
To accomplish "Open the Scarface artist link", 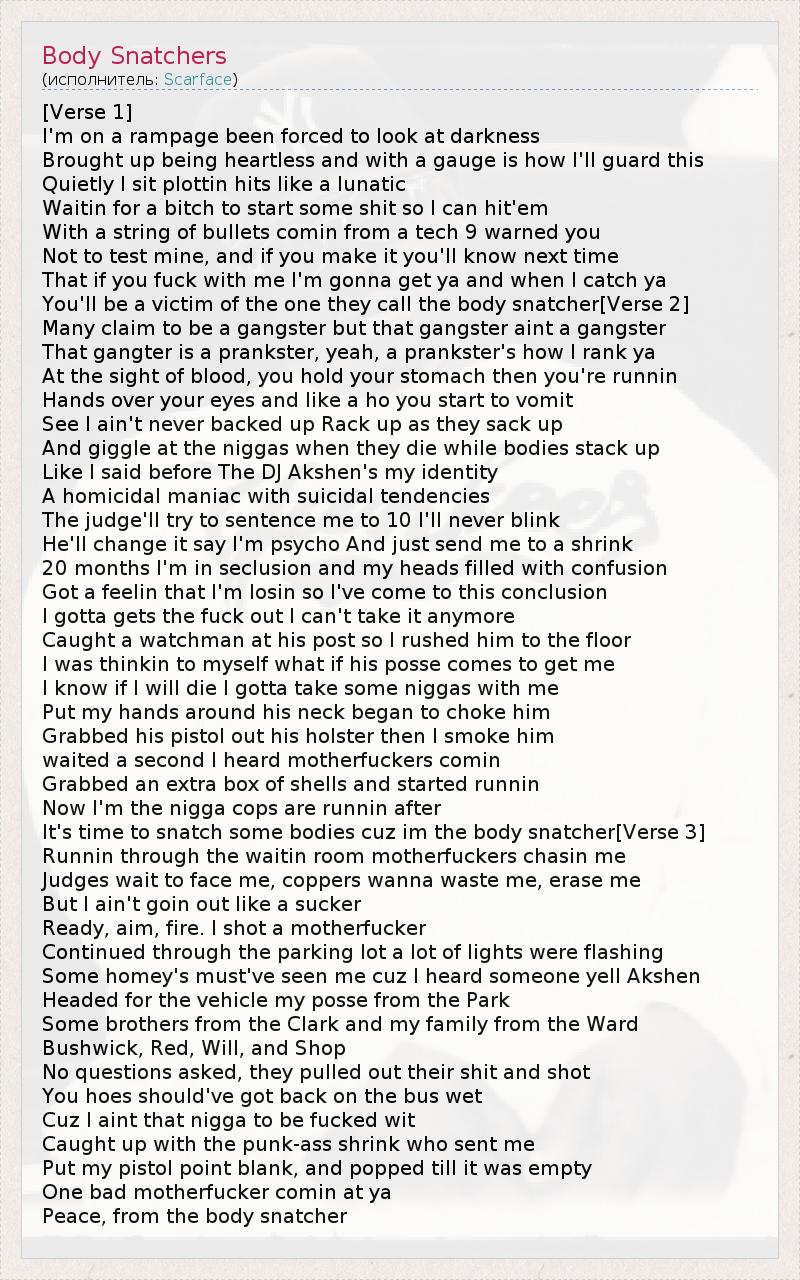I will pos(197,79).
